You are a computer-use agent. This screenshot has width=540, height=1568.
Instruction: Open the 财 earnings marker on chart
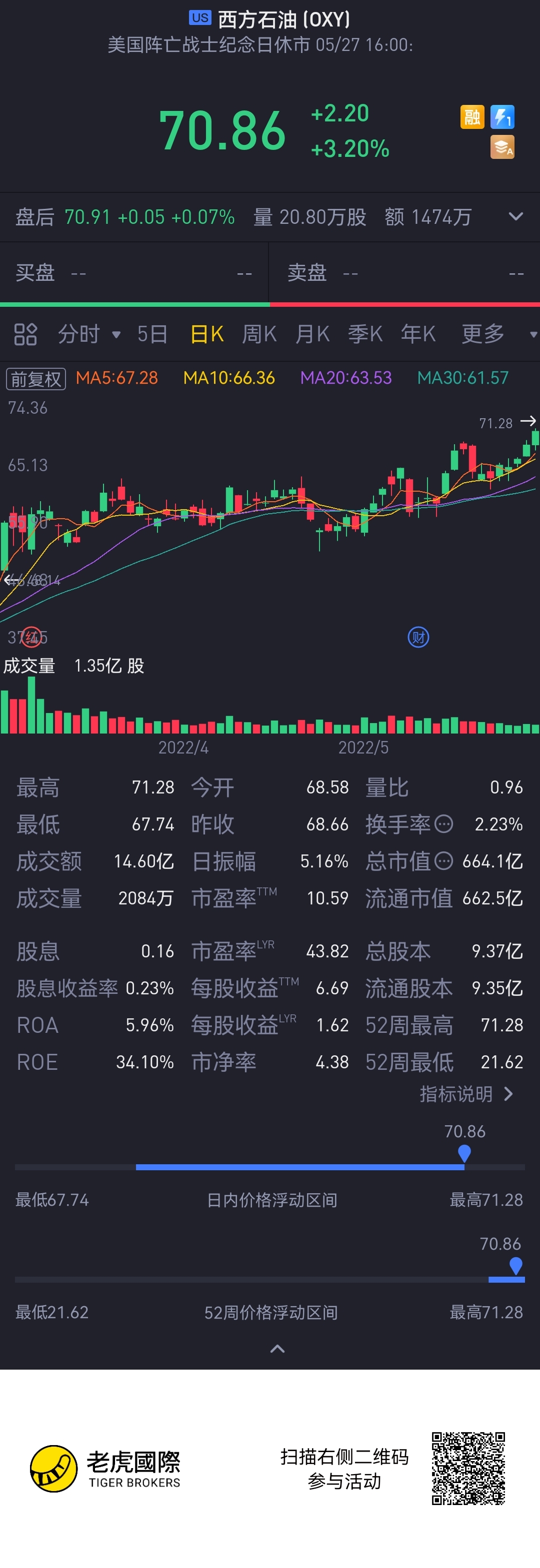click(418, 637)
